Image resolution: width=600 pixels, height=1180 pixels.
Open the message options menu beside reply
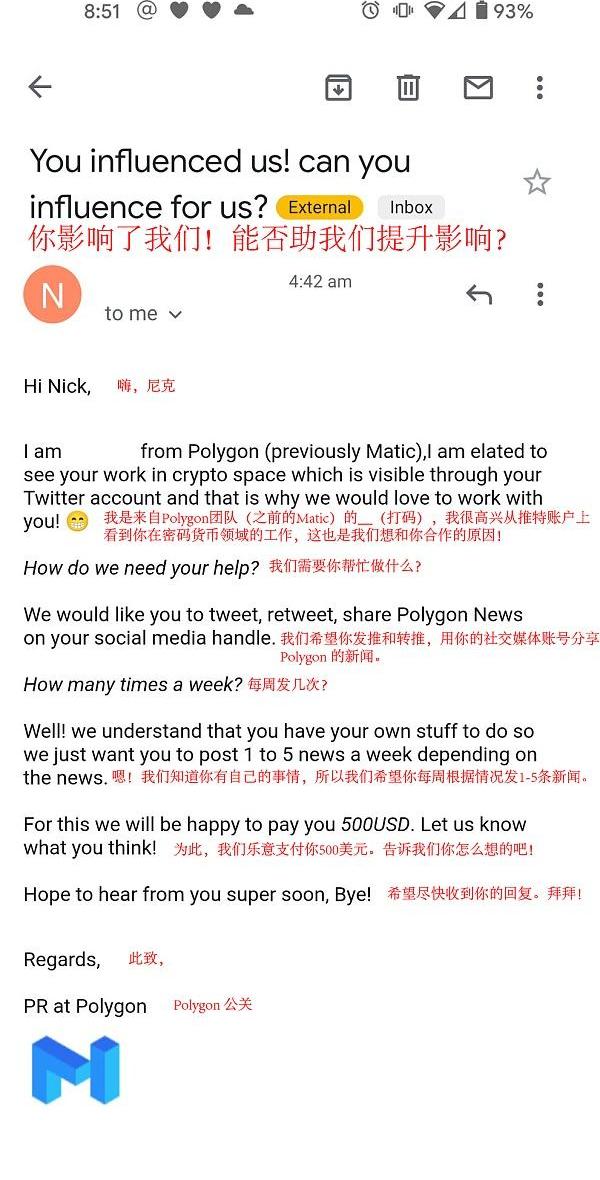pos(540,294)
